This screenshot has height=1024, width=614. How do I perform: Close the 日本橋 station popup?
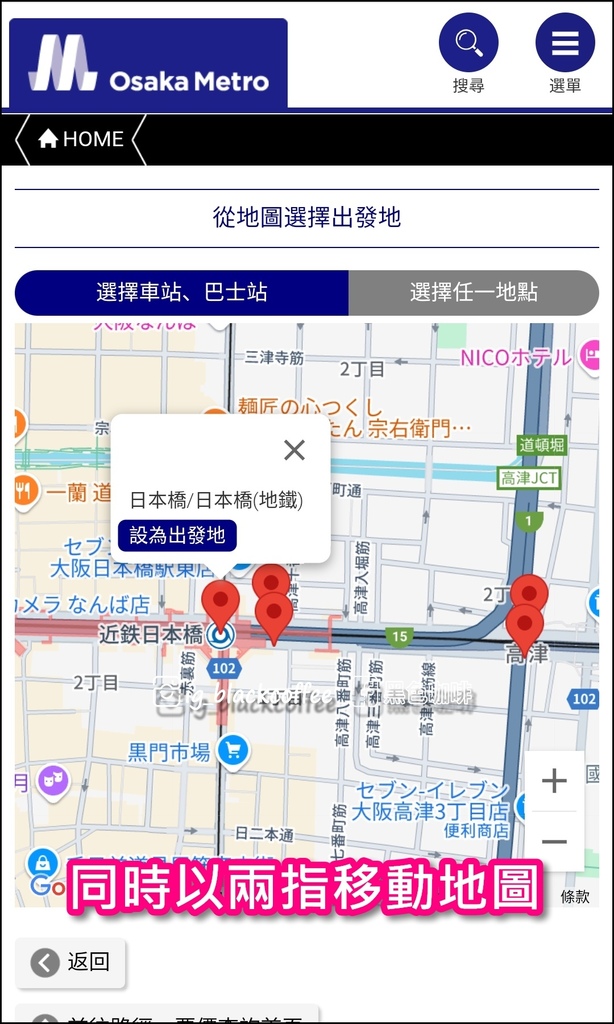pos(295,449)
